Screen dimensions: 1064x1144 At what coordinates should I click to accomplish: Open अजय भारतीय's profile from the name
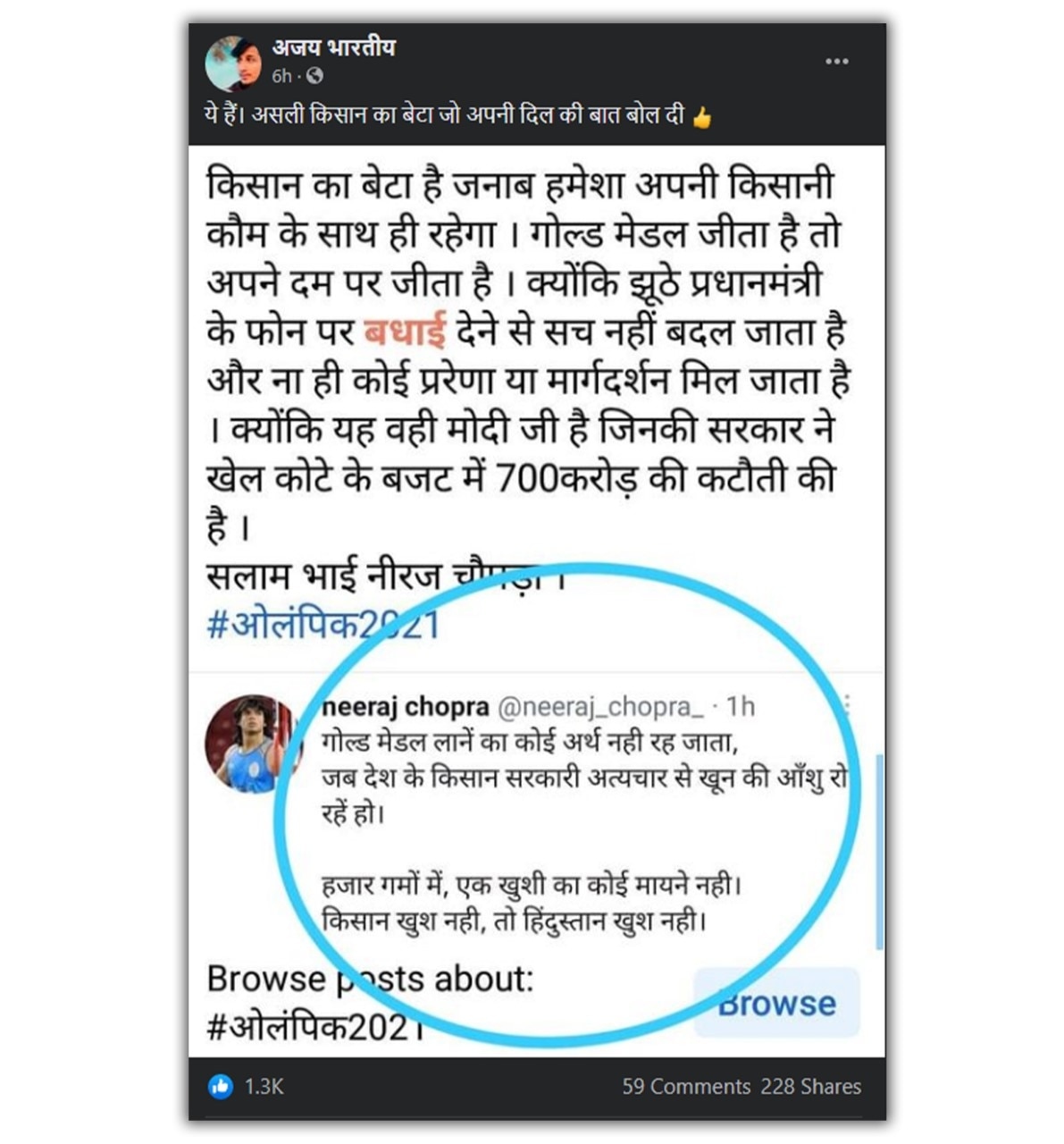pos(333,47)
